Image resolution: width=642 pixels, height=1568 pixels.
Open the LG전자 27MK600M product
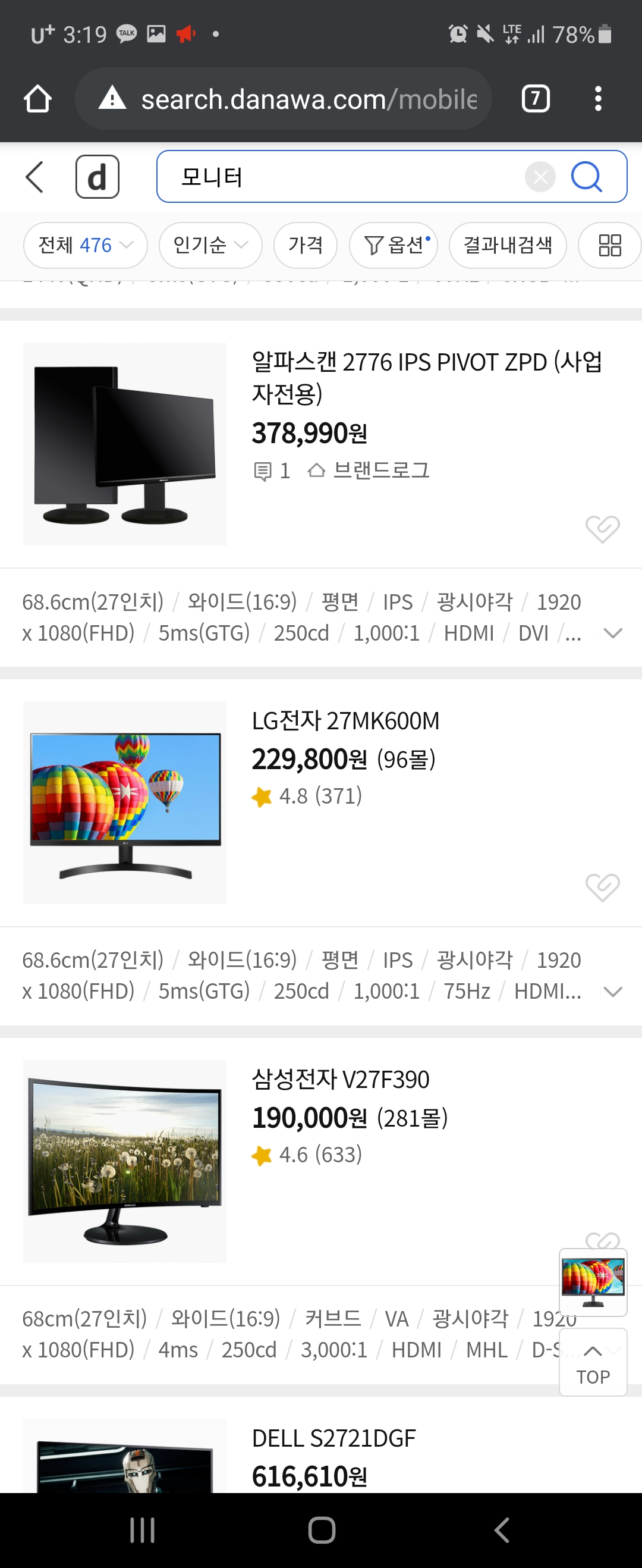click(x=345, y=721)
